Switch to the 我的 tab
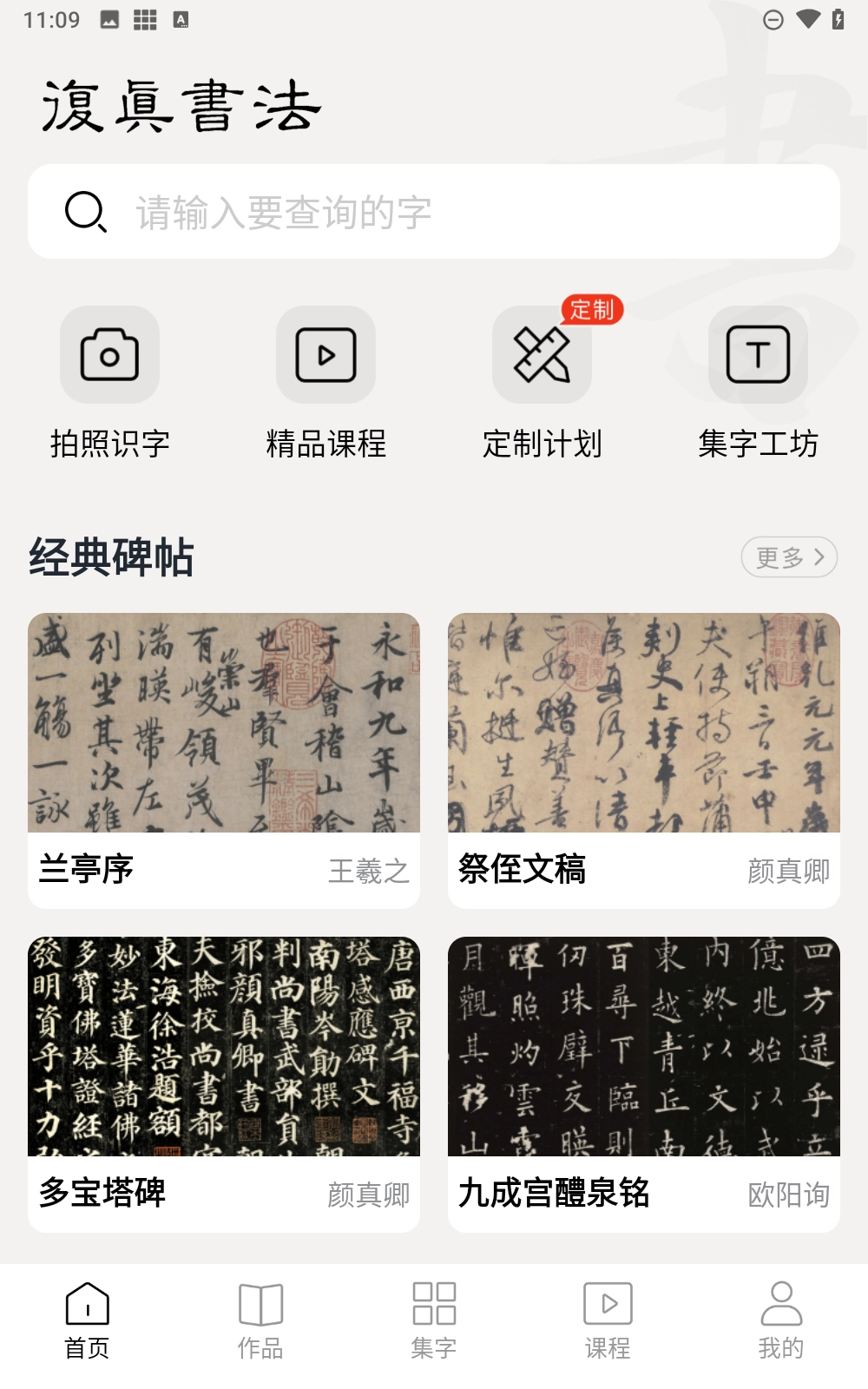This screenshot has height=1389, width=868. (x=781, y=1320)
